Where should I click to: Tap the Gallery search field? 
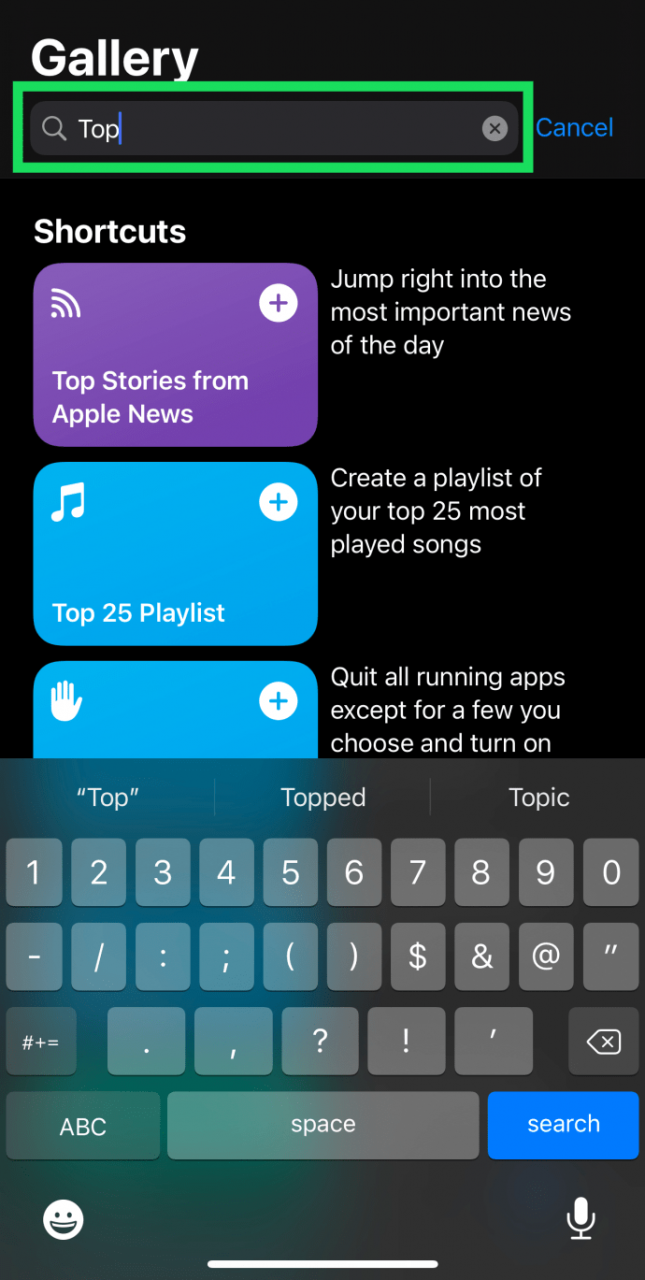pos(270,128)
